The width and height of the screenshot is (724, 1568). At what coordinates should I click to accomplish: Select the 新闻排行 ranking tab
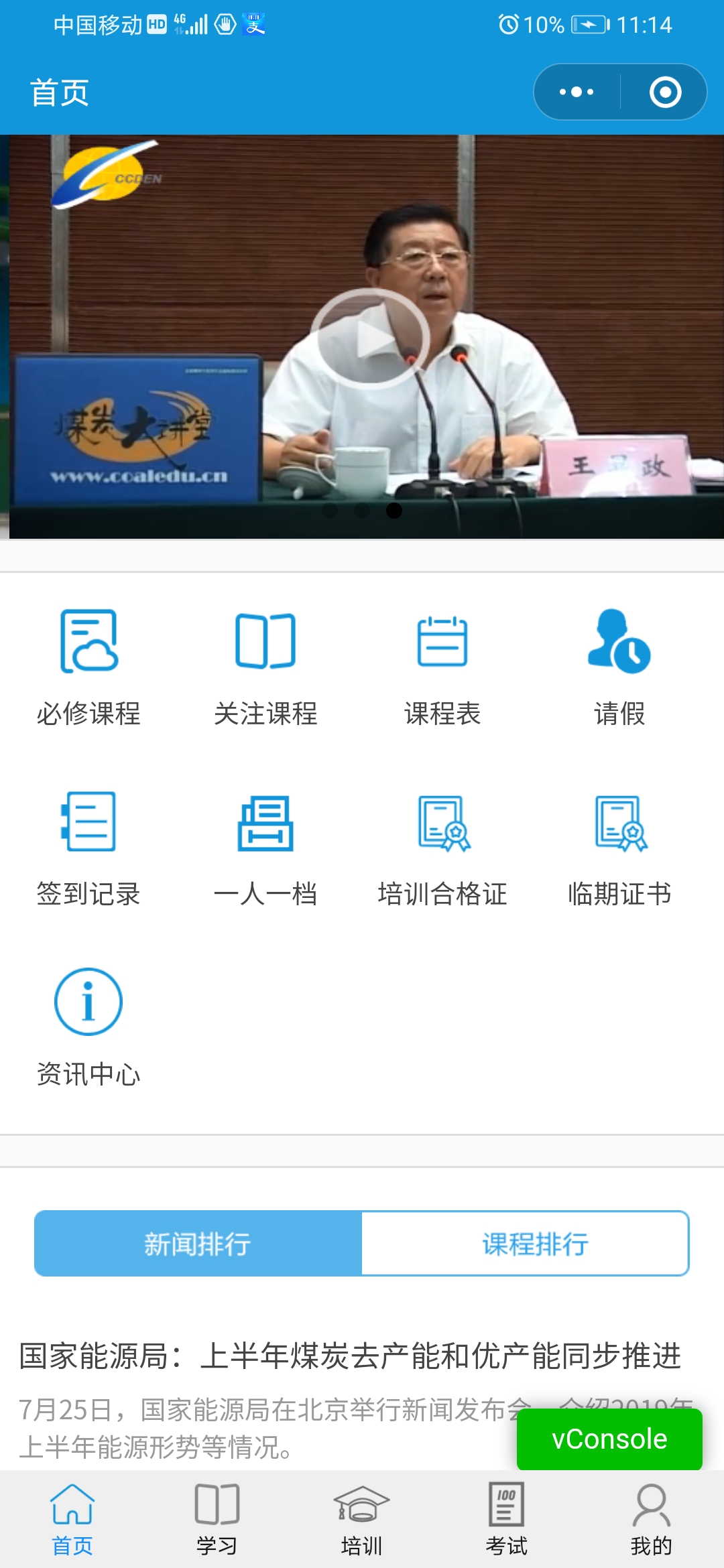tap(198, 1244)
